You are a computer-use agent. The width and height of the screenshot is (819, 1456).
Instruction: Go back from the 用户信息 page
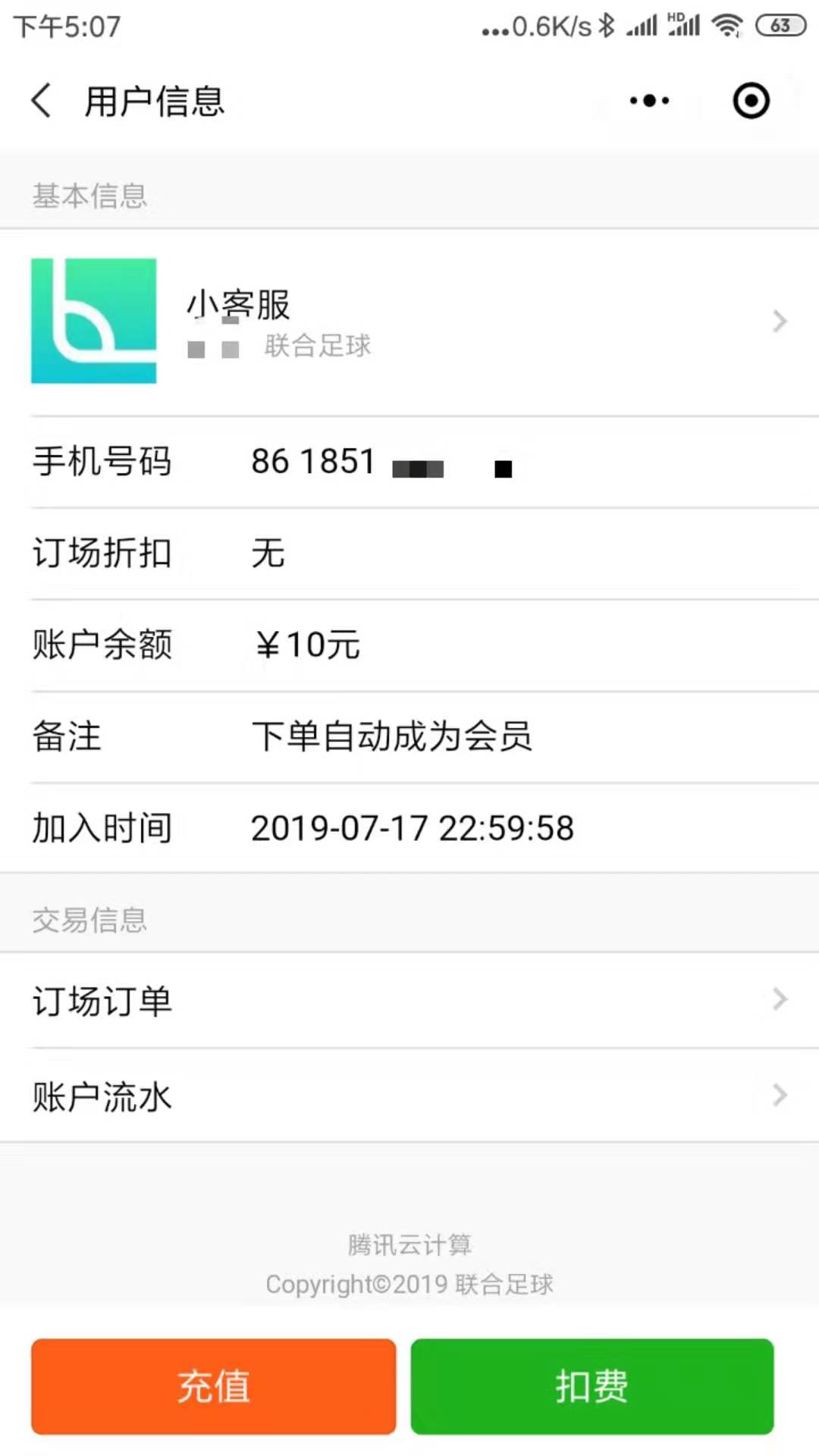pos(42,101)
